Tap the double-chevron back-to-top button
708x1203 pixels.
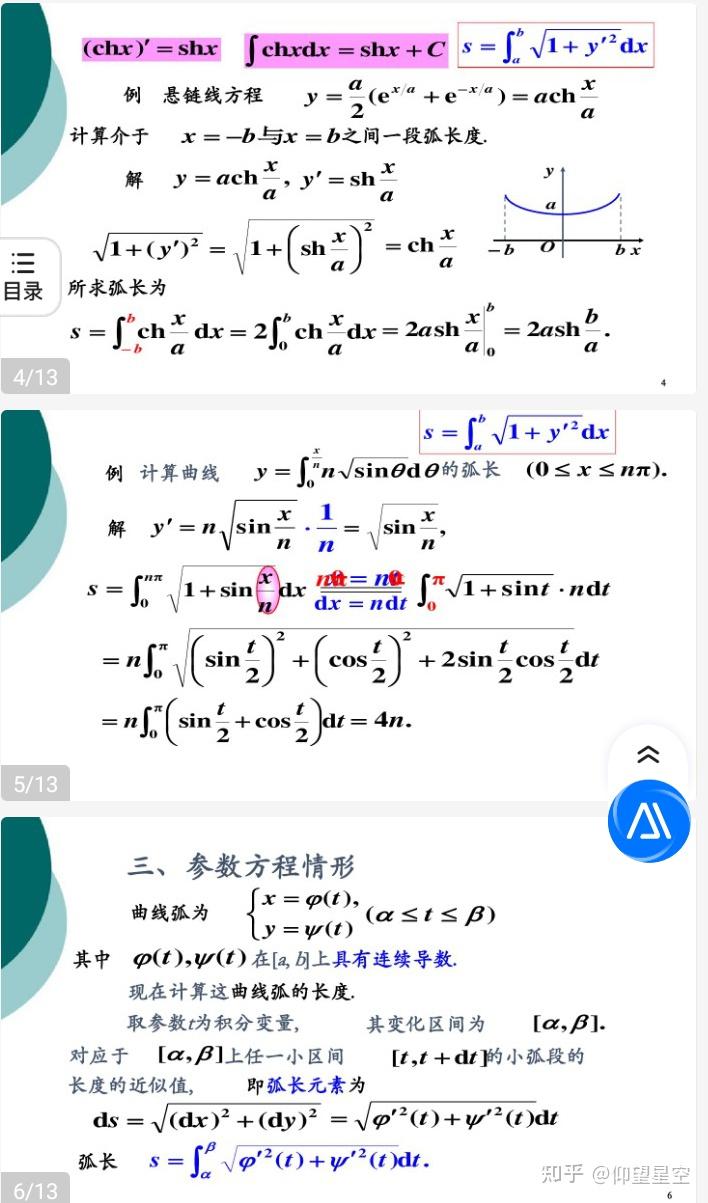coord(648,756)
